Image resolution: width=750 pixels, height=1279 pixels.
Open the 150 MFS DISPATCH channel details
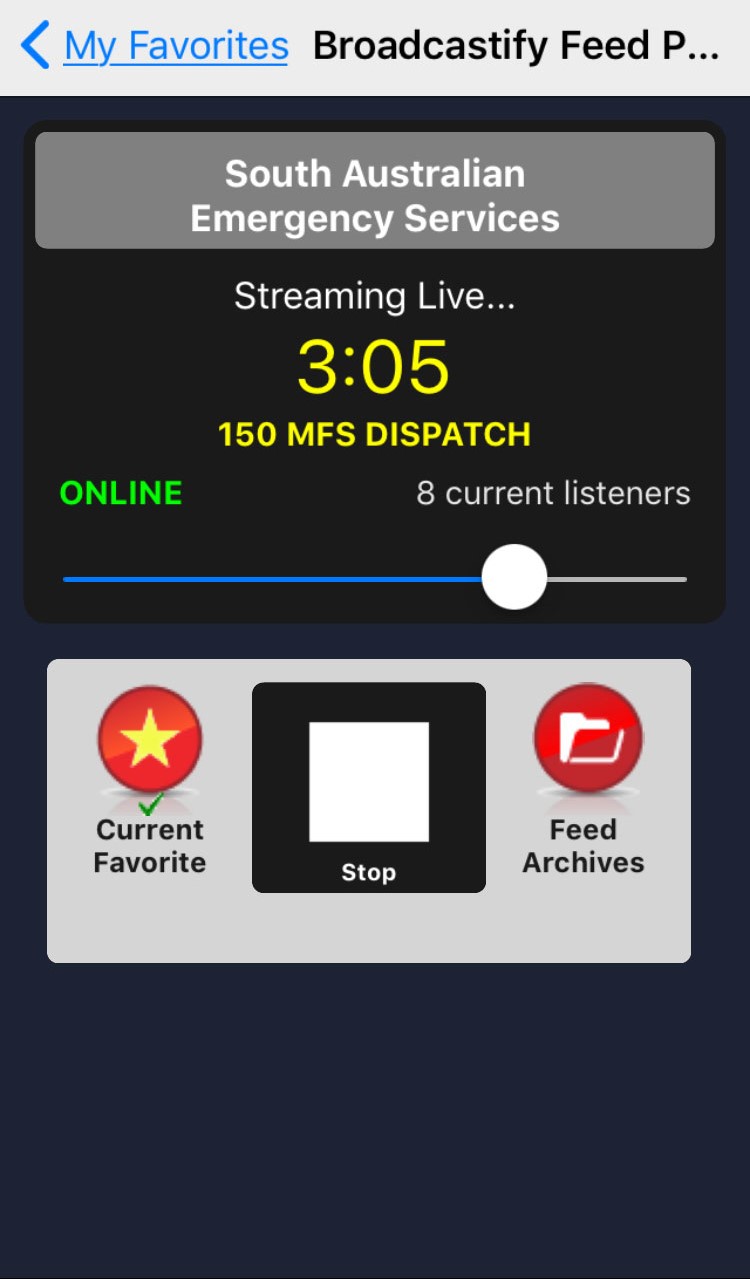tap(375, 433)
